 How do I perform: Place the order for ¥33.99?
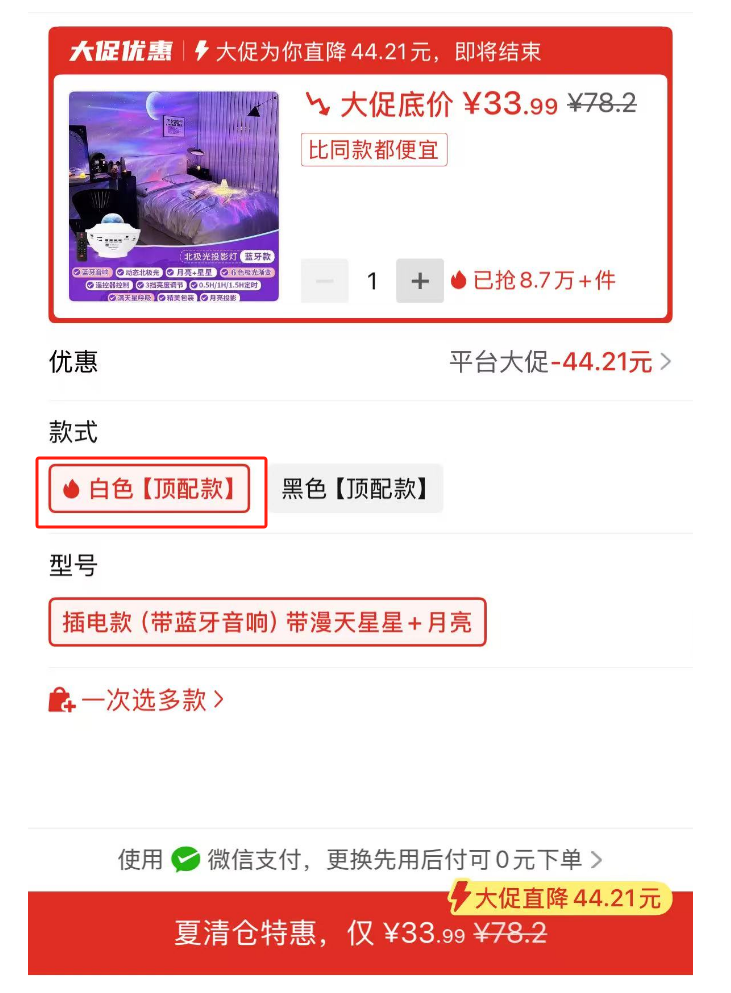(x=360, y=934)
